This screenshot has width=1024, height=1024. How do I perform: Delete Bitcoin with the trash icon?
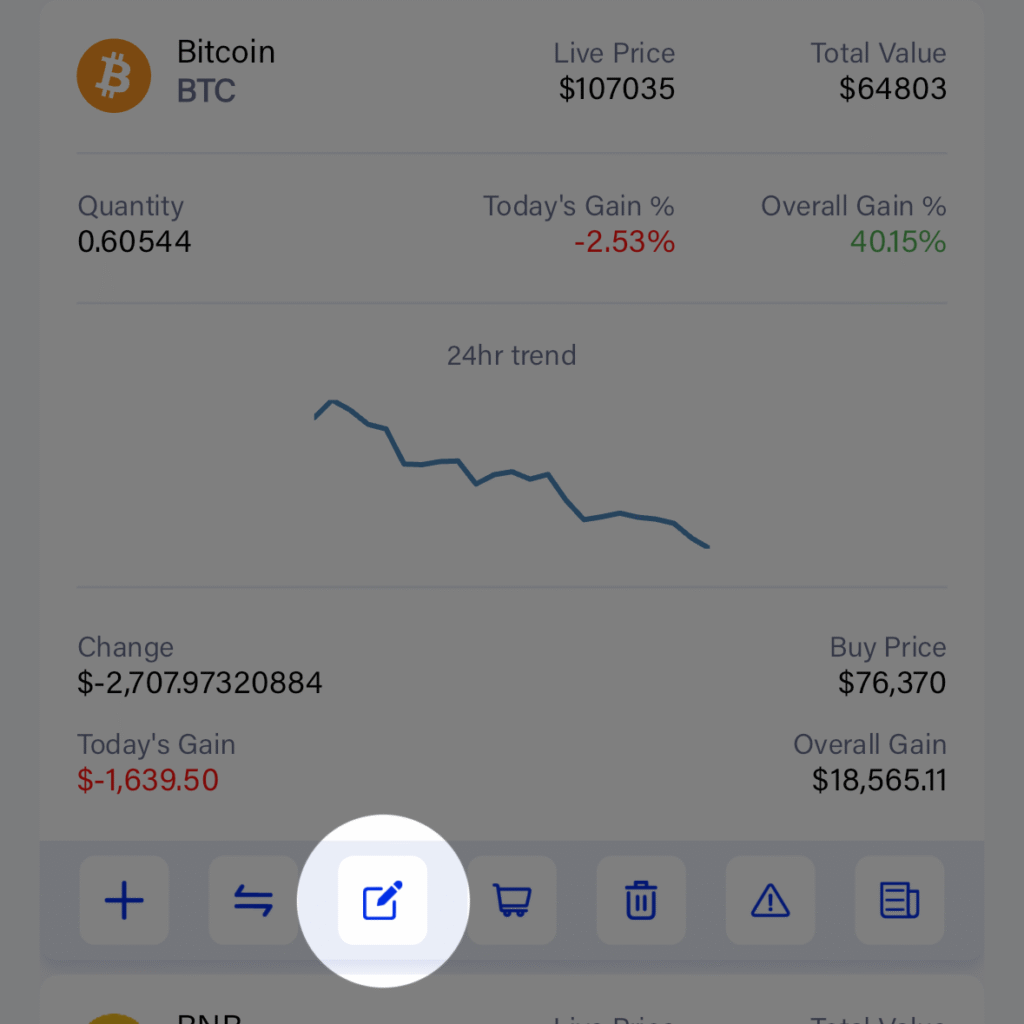(x=641, y=901)
